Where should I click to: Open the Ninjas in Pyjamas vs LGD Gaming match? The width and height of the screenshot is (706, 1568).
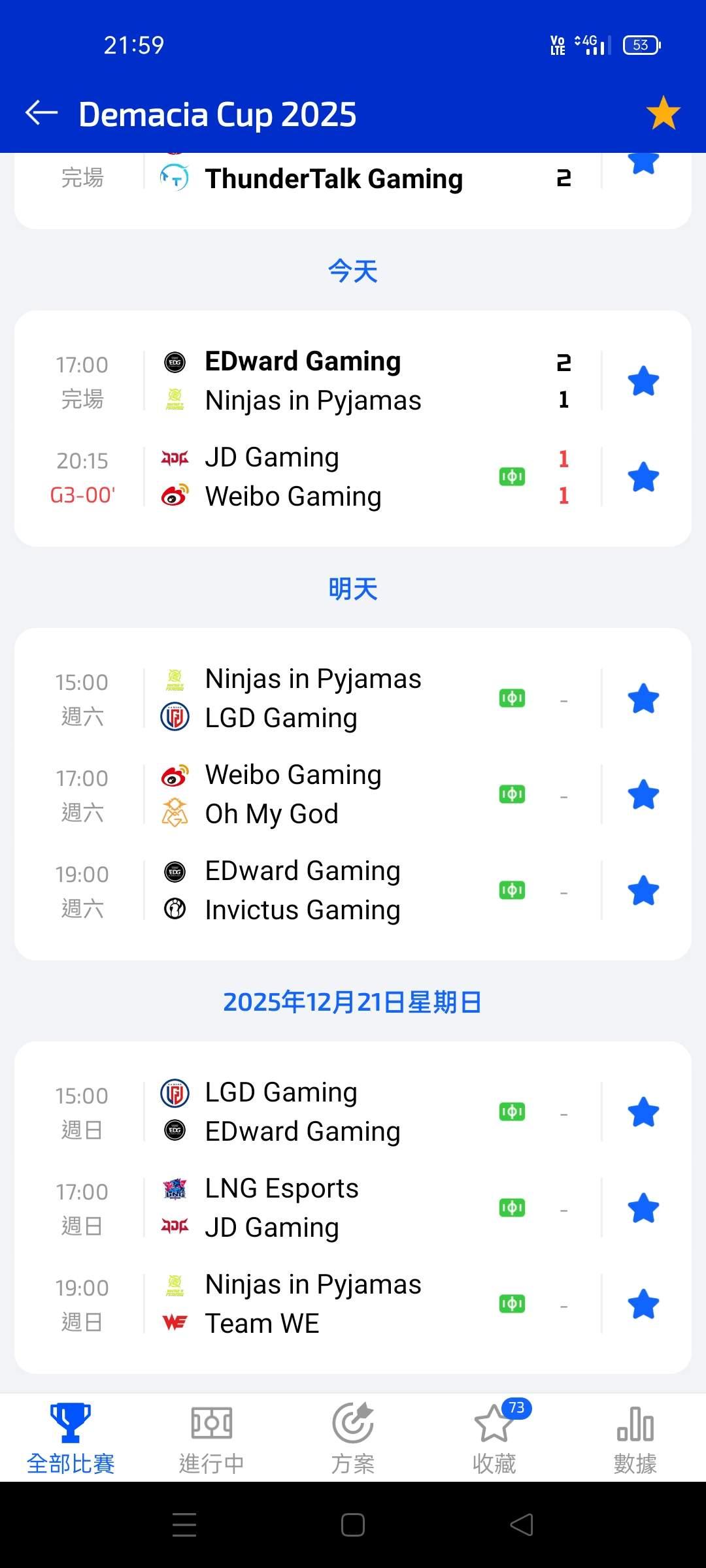[314, 698]
